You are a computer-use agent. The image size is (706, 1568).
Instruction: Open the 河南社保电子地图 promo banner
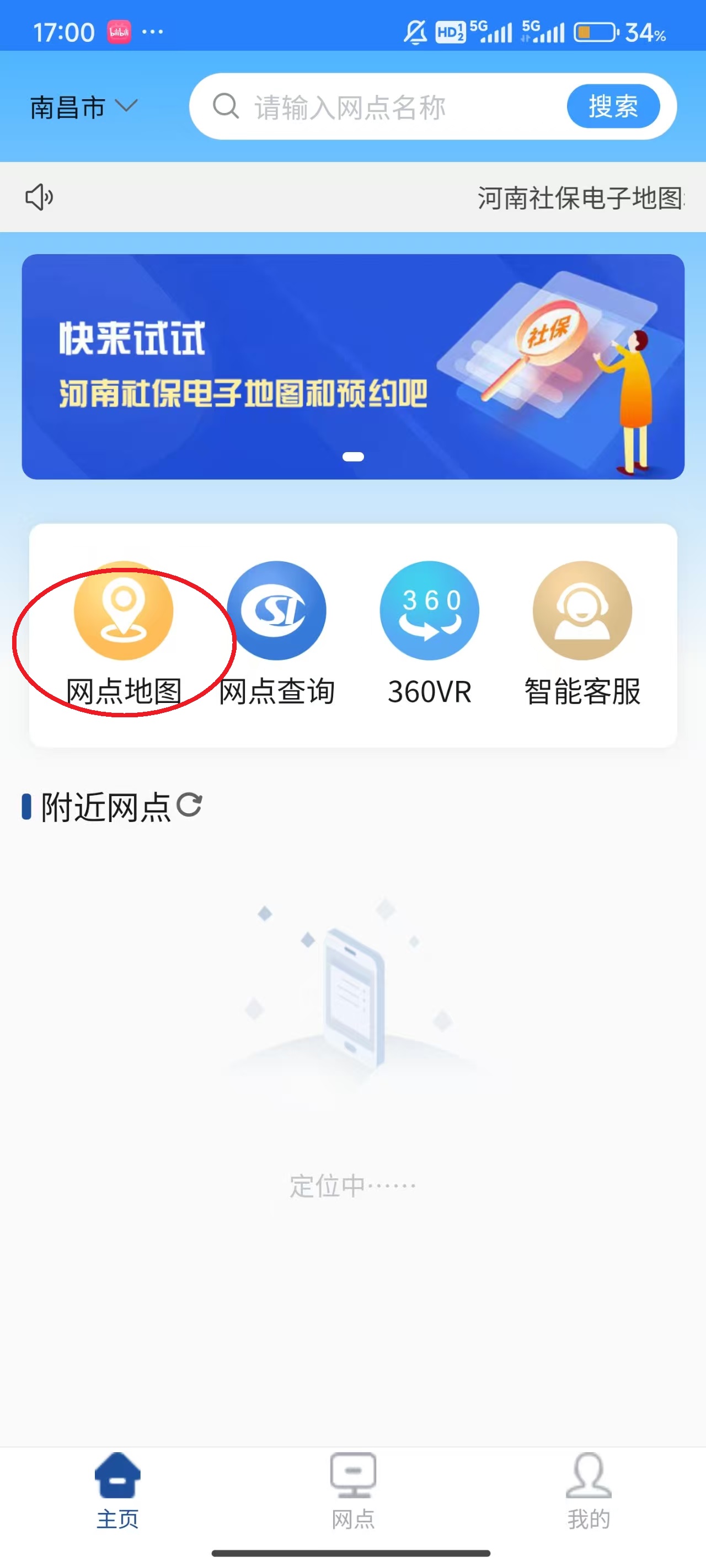(x=352, y=367)
